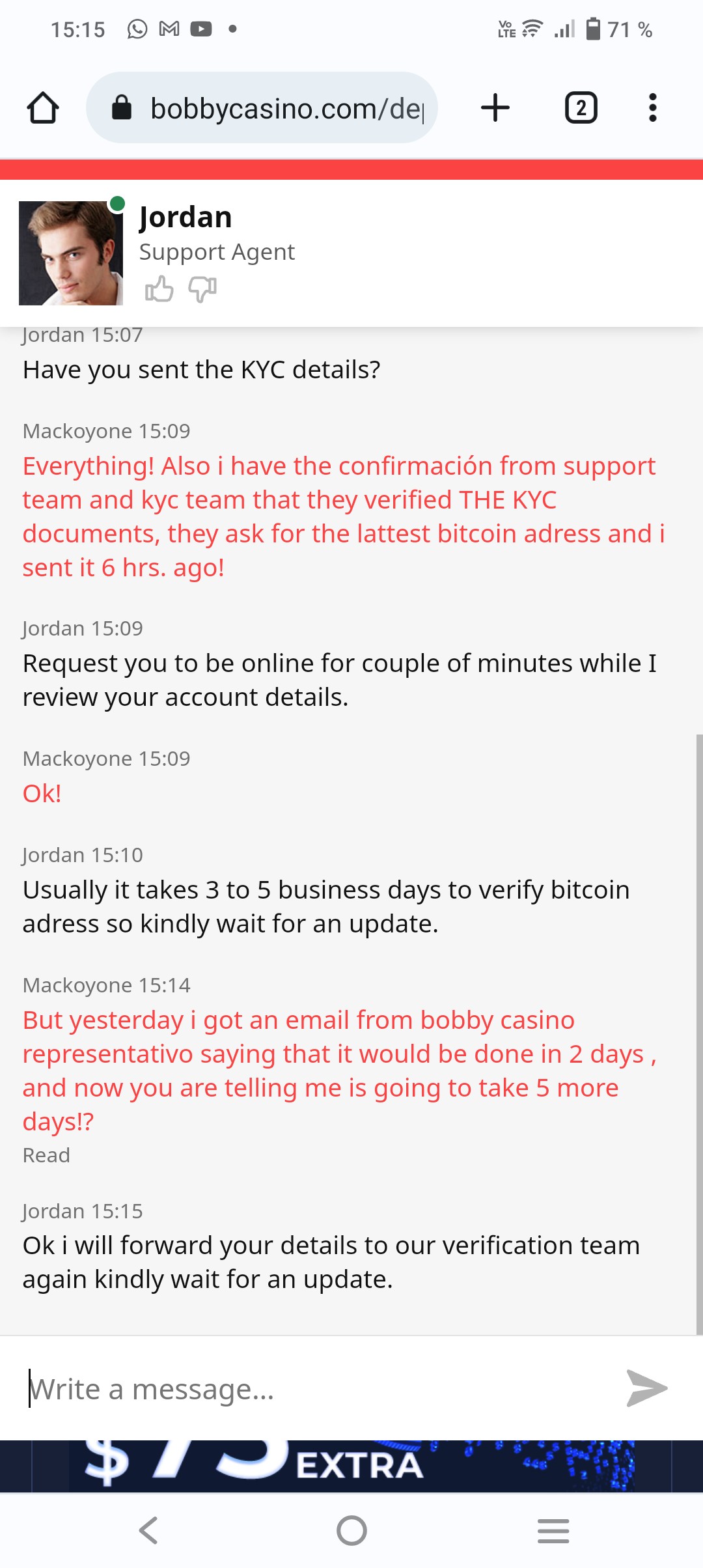Focus the Write a message field
The width and height of the screenshot is (703, 1568).
click(x=312, y=1388)
